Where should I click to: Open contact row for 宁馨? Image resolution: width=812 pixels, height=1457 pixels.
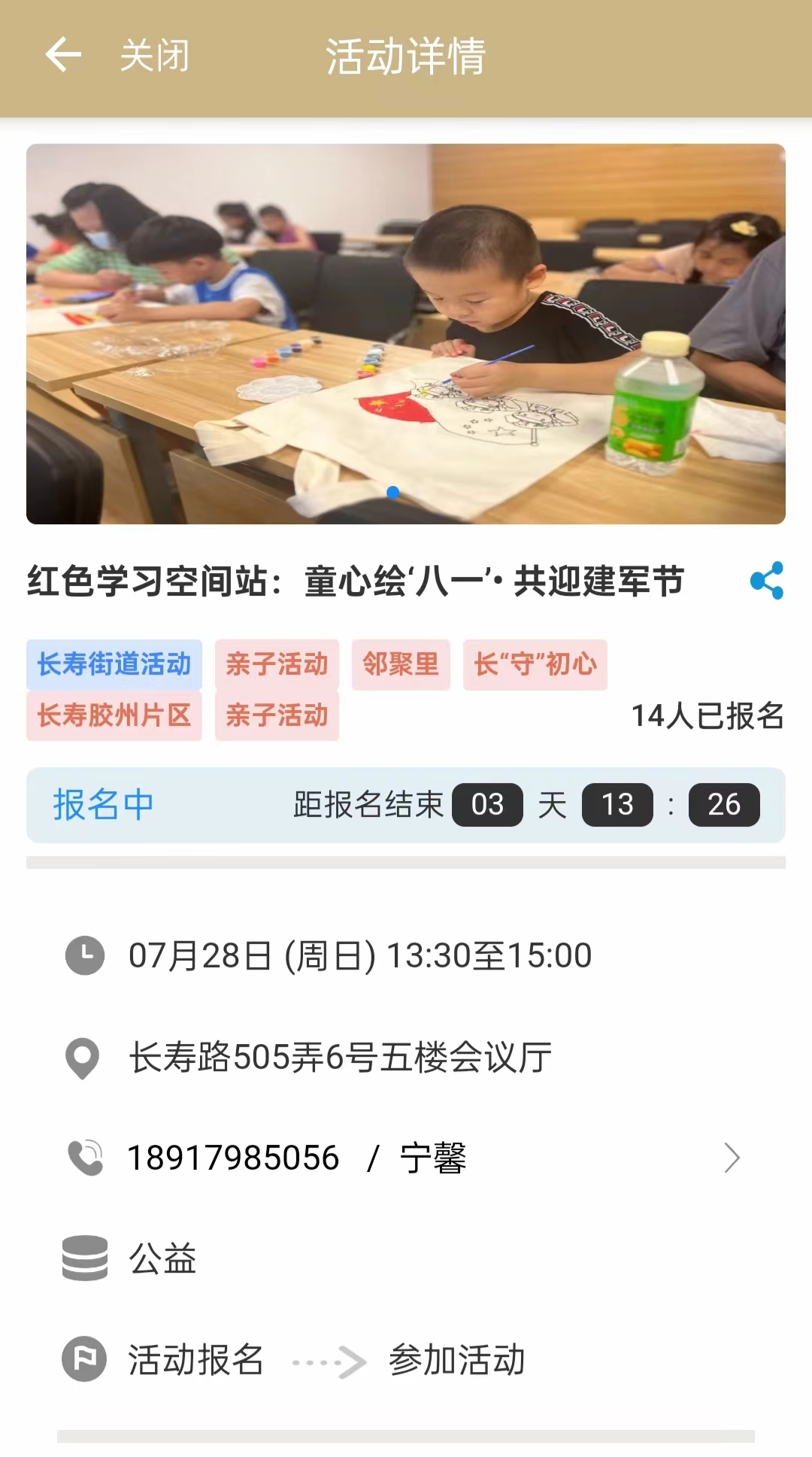pyautogui.click(x=406, y=1158)
